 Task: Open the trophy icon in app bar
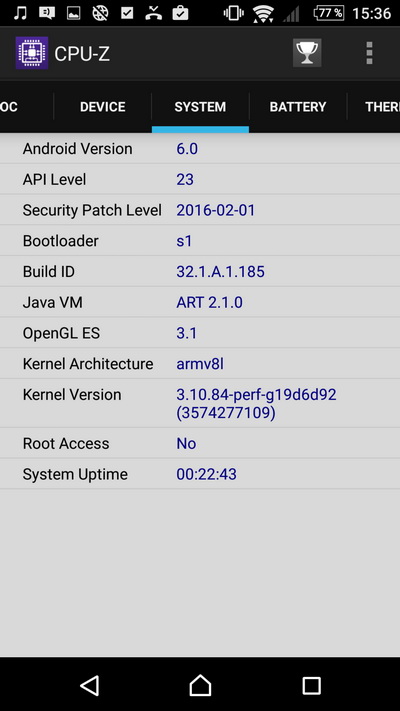pyautogui.click(x=307, y=53)
